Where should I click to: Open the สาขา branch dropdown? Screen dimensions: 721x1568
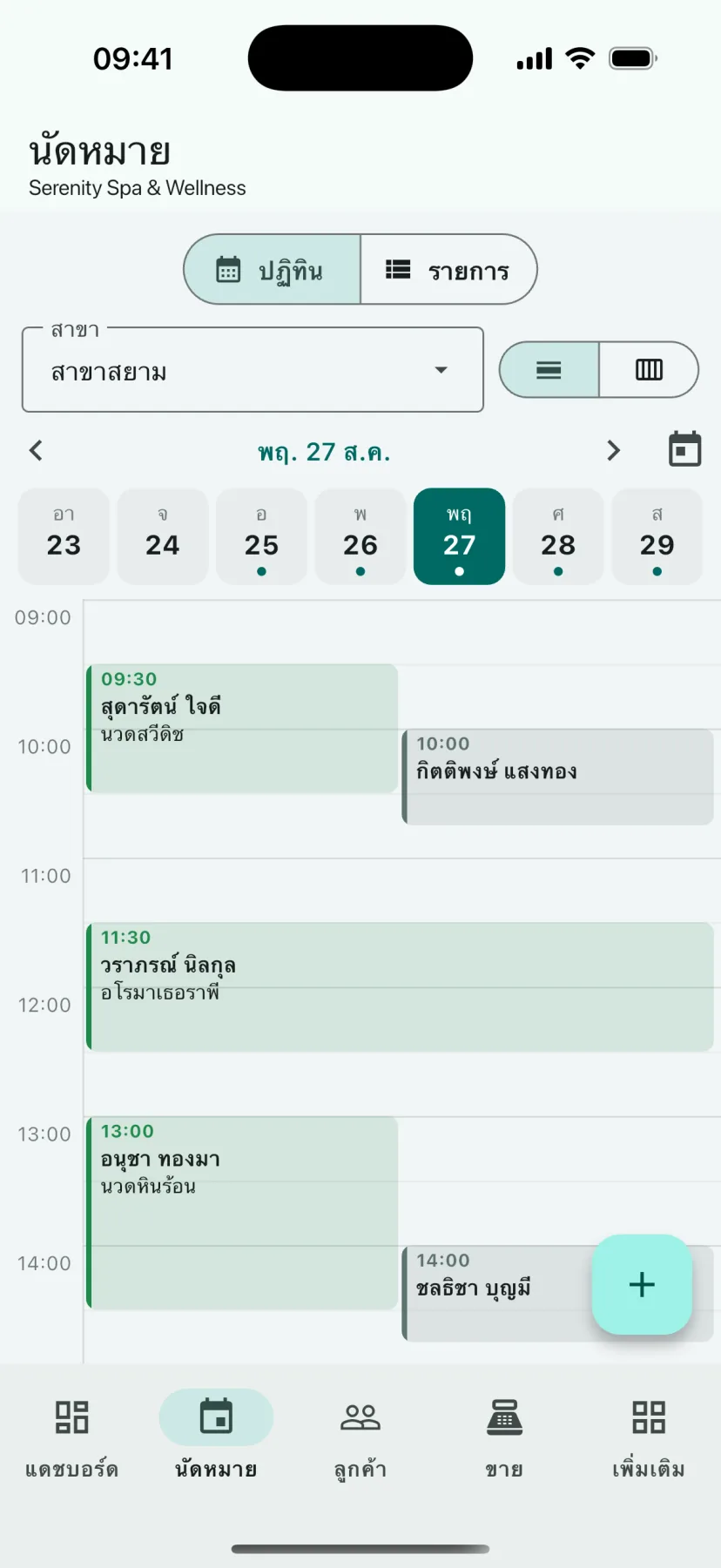pos(253,370)
